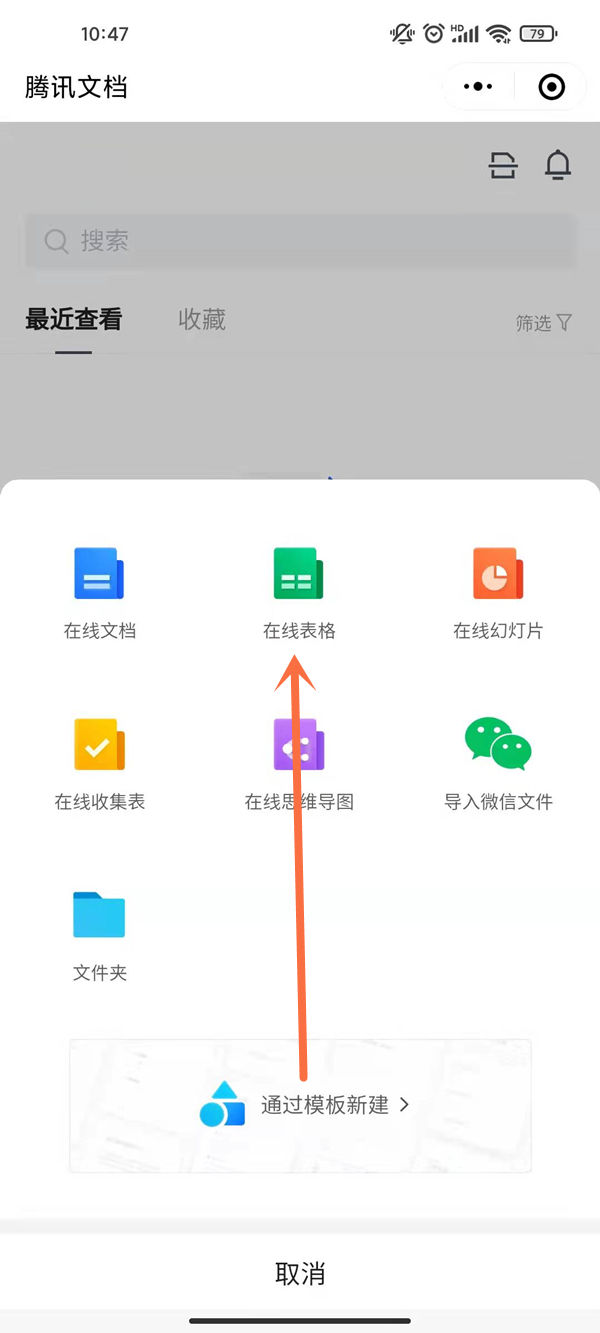This screenshot has height=1333, width=600.
Task: Create a new 在线幻灯片
Action: click(498, 591)
